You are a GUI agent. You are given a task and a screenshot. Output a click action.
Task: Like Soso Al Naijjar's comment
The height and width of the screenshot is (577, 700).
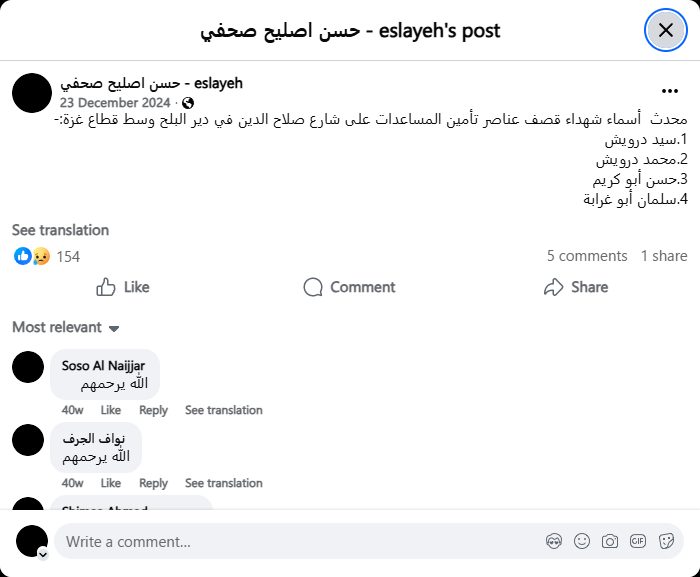click(110, 410)
